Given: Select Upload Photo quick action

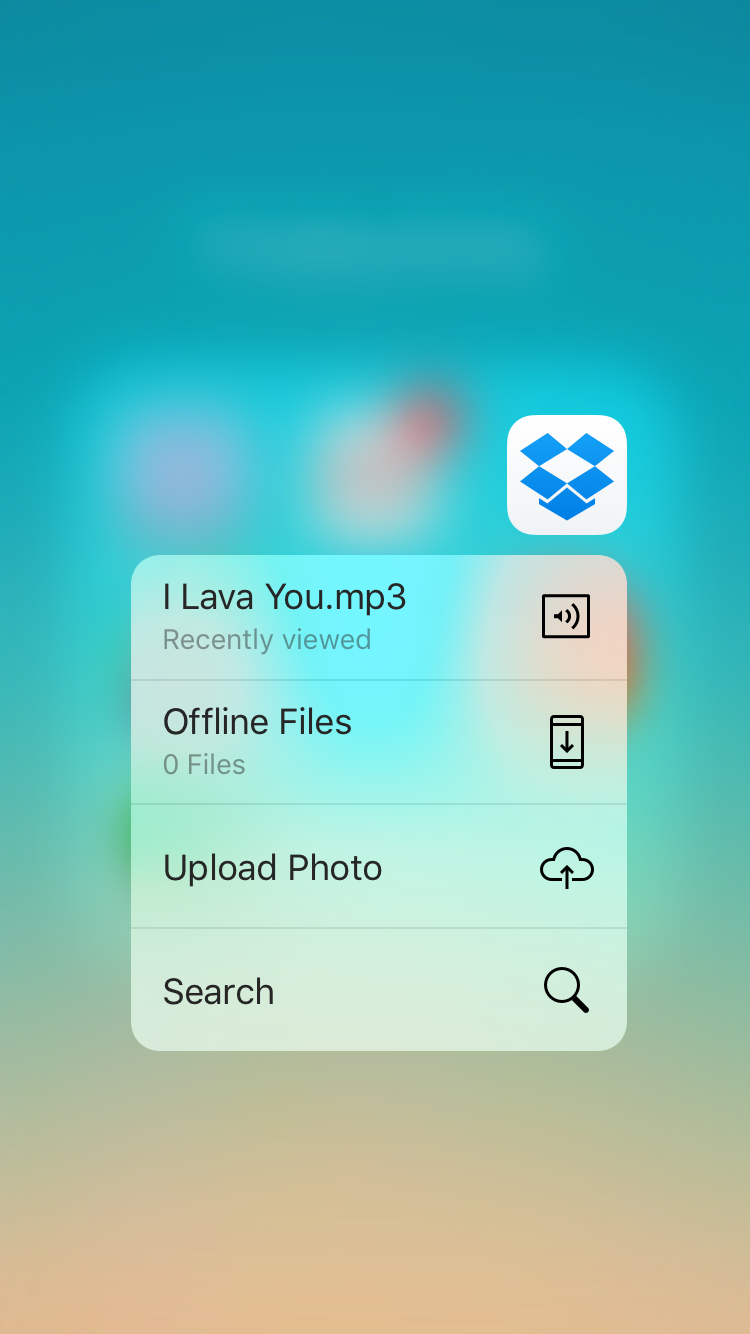Looking at the screenshot, I should [x=378, y=867].
